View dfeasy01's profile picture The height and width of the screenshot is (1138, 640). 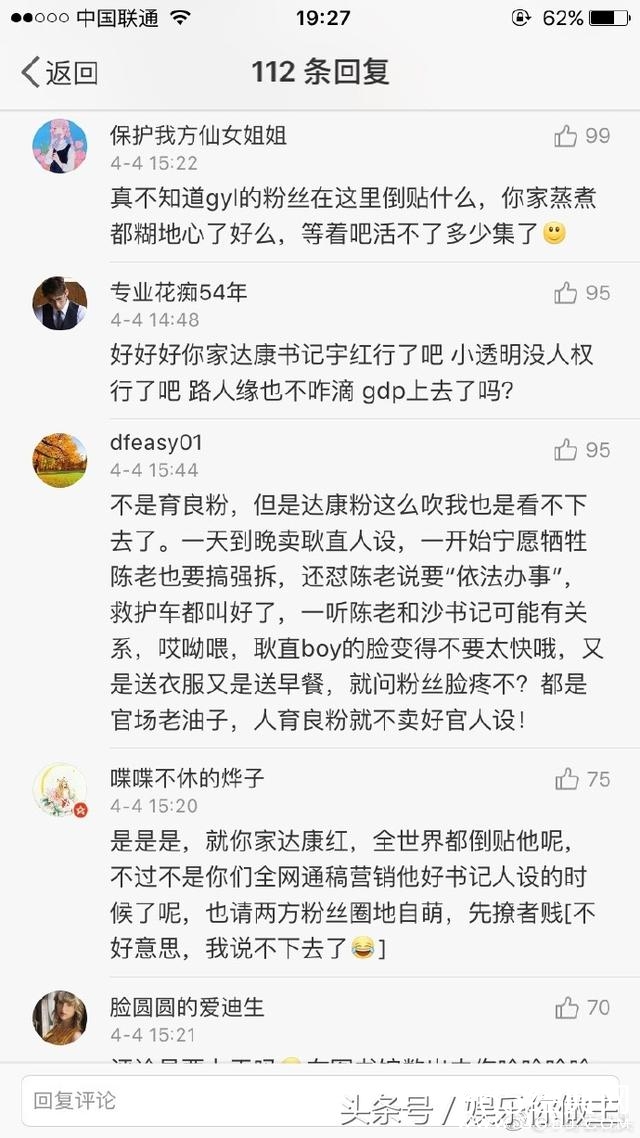tap(59, 460)
